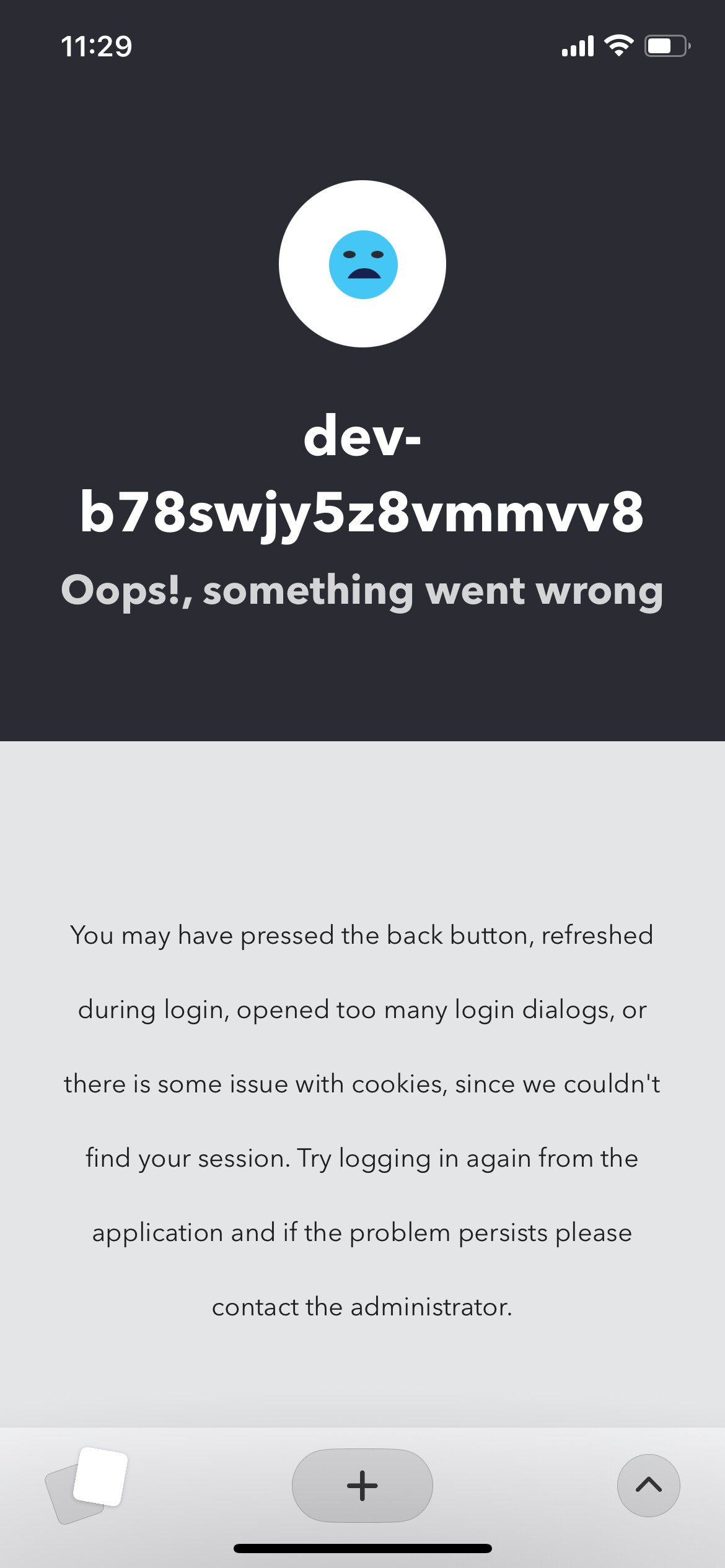
Task: Open the tabs overview icon
Action: tap(86, 1485)
